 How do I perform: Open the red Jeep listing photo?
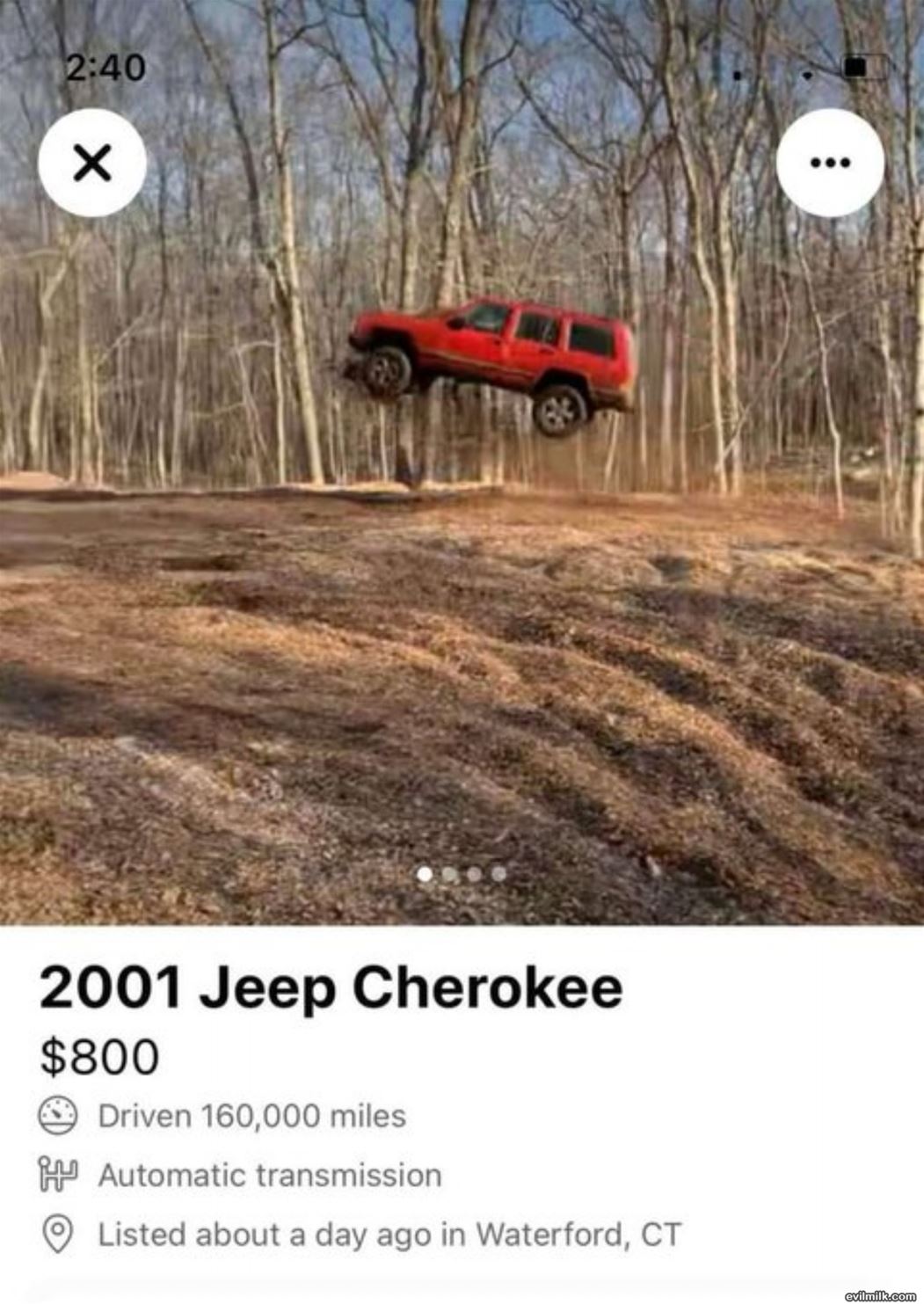pos(492,365)
